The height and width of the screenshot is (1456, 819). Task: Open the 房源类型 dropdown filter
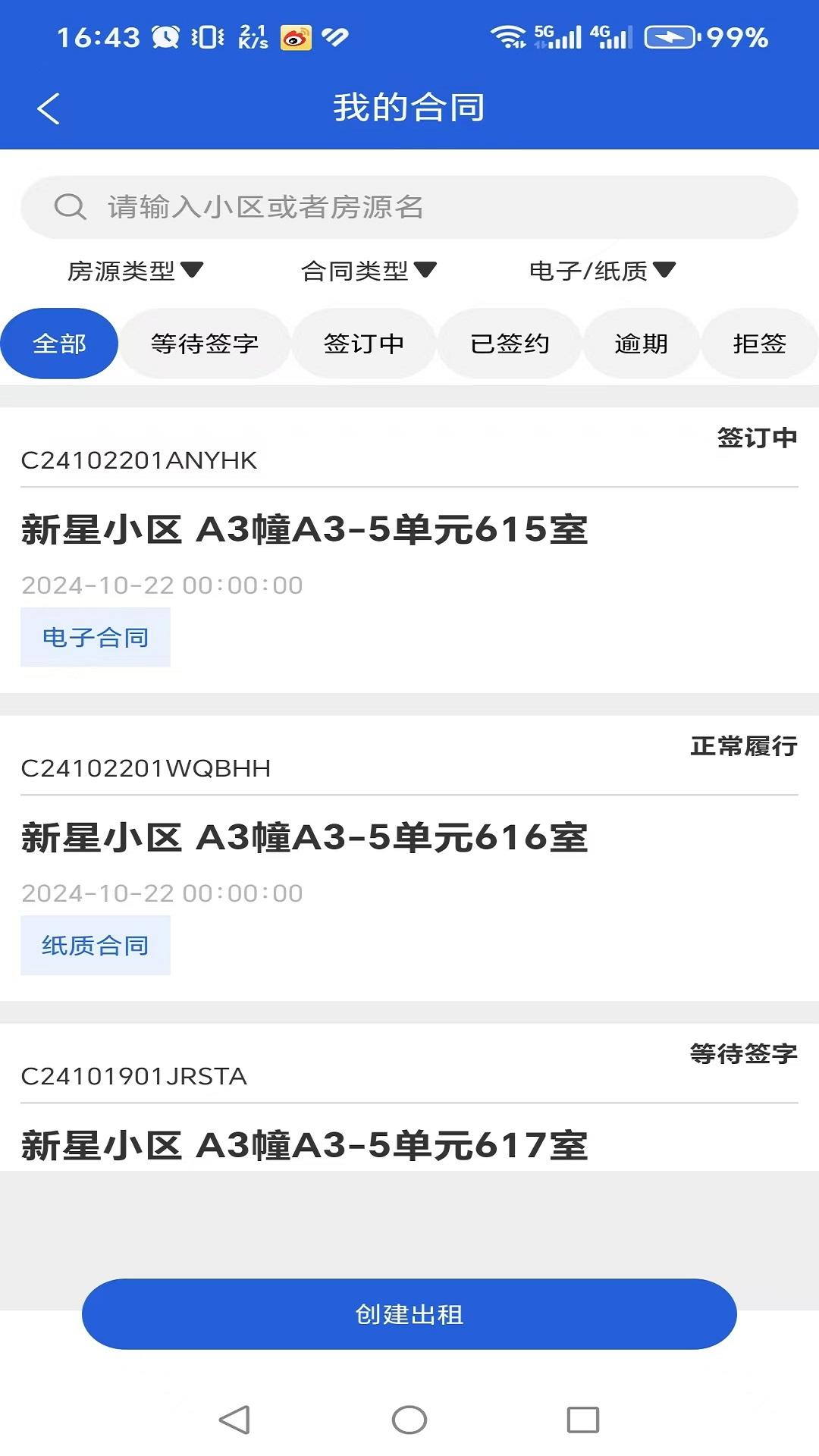pyautogui.click(x=136, y=269)
